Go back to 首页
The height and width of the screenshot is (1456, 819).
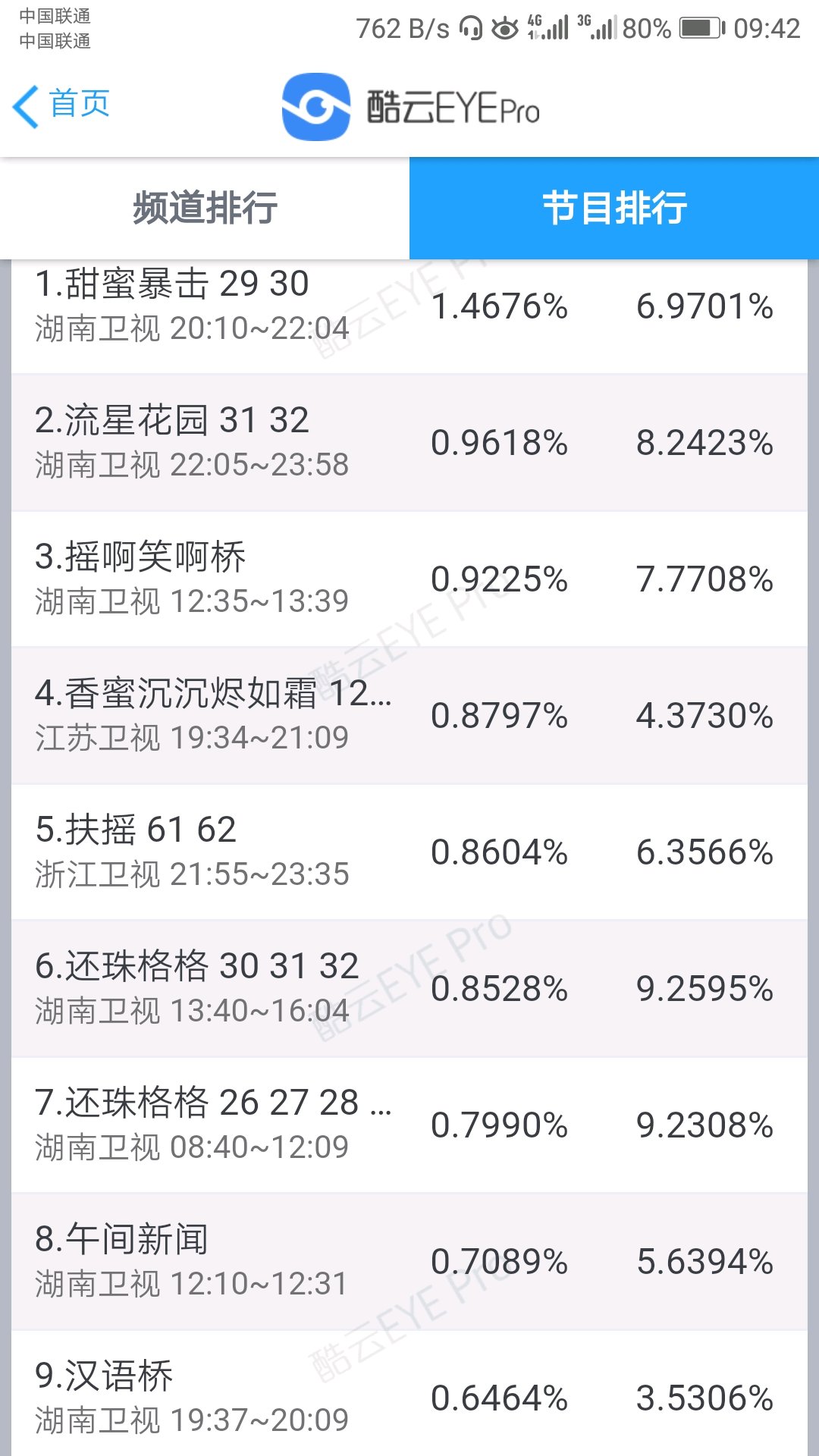[x=62, y=105]
